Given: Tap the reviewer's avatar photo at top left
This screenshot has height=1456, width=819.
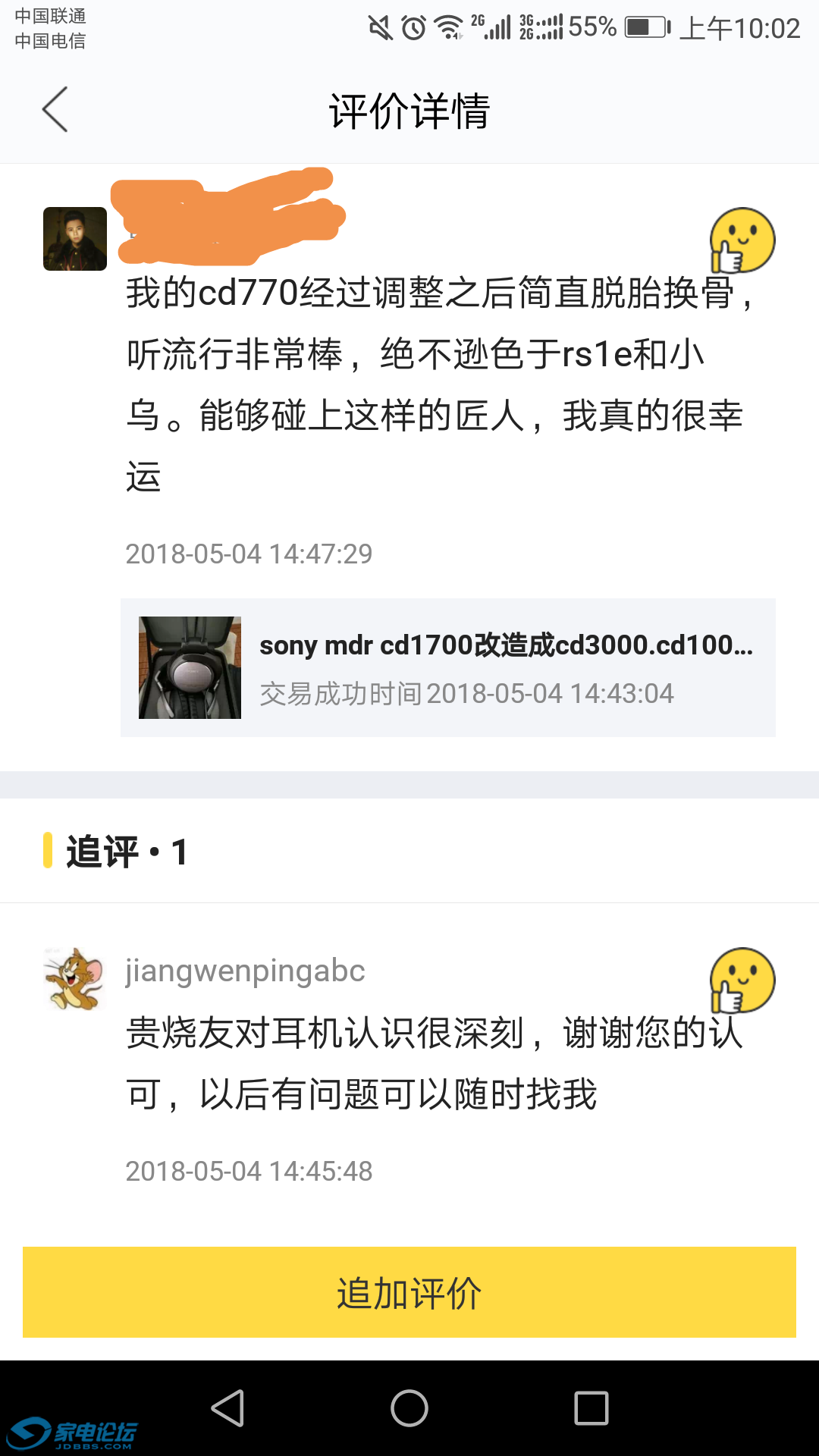Looking at the screenshot, I should tap(74, 239).
